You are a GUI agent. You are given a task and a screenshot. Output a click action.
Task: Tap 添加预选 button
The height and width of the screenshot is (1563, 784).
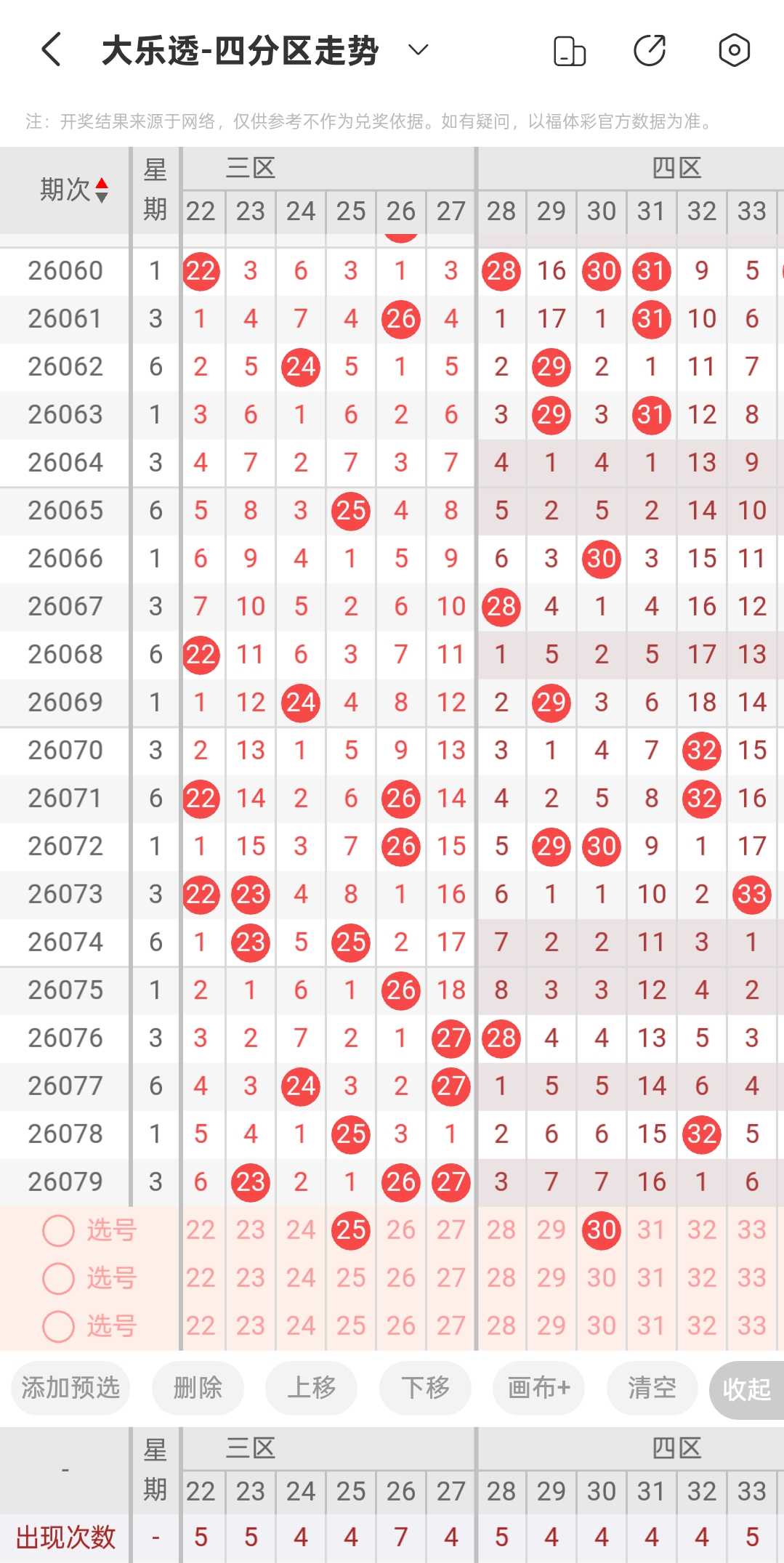[x=70, y=1389]
